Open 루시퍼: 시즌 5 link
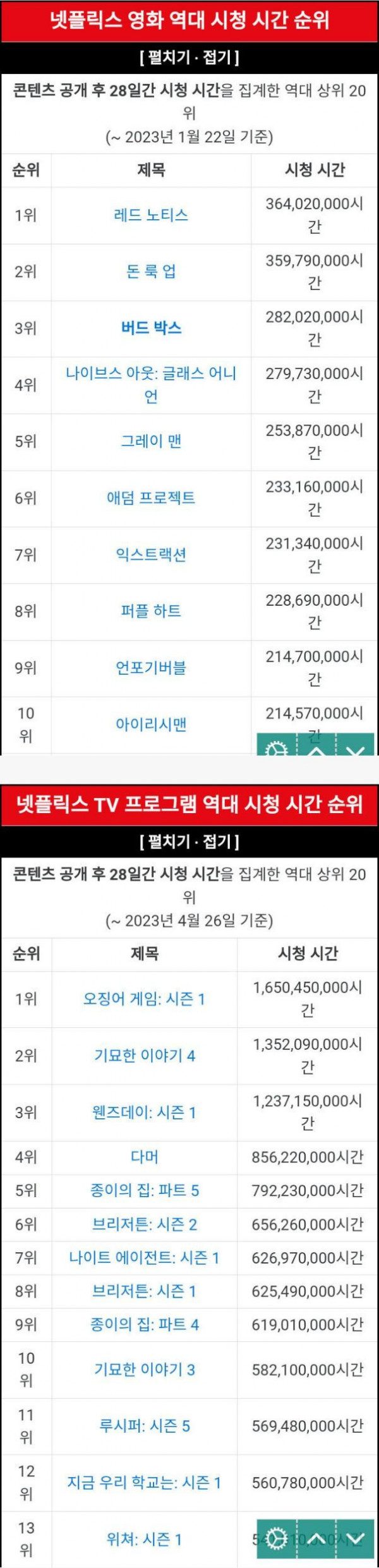The height and width of the screenshot is (1568, 379). coord(144,1426)
